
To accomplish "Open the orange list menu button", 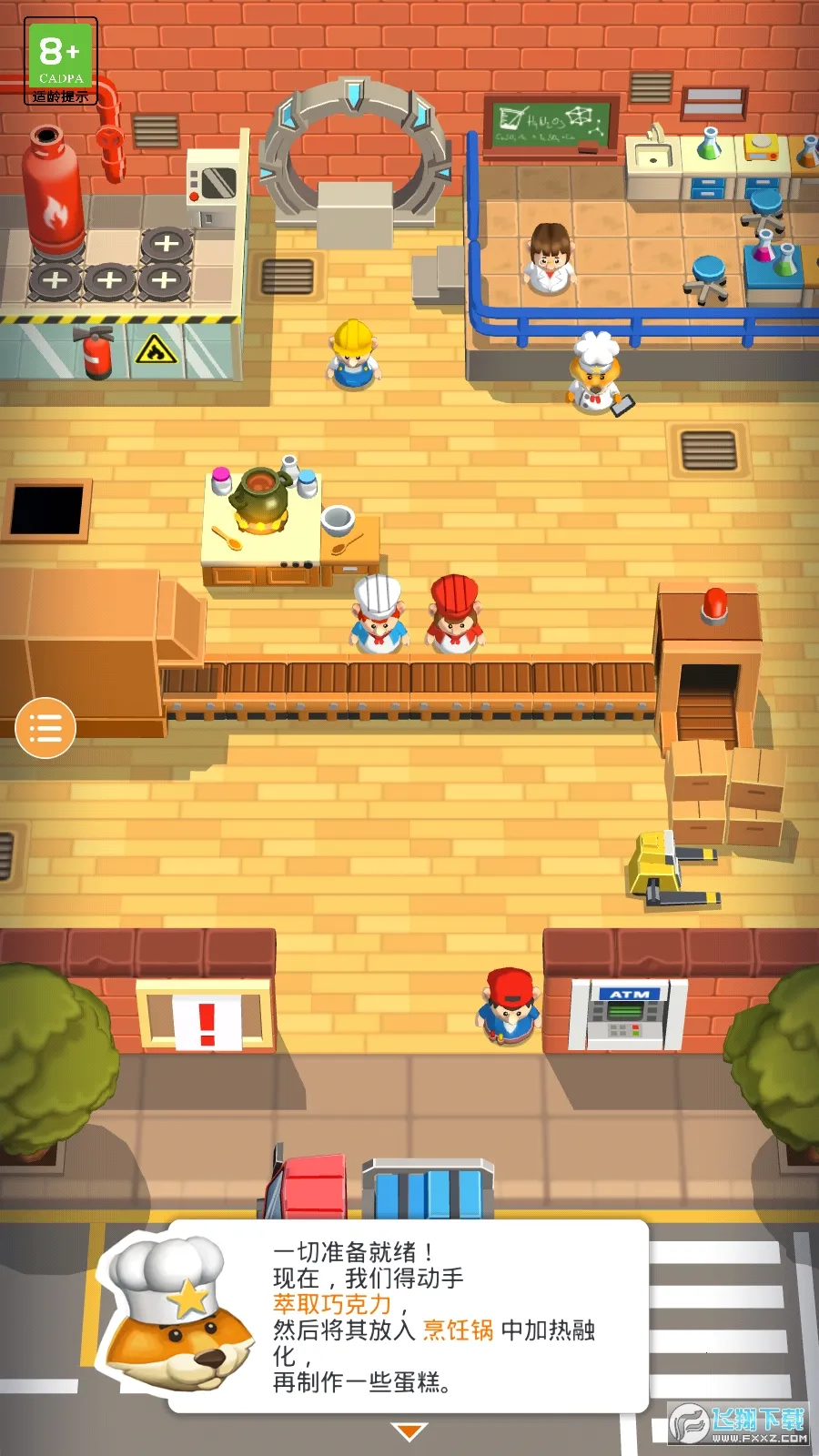I will point(45,728).
